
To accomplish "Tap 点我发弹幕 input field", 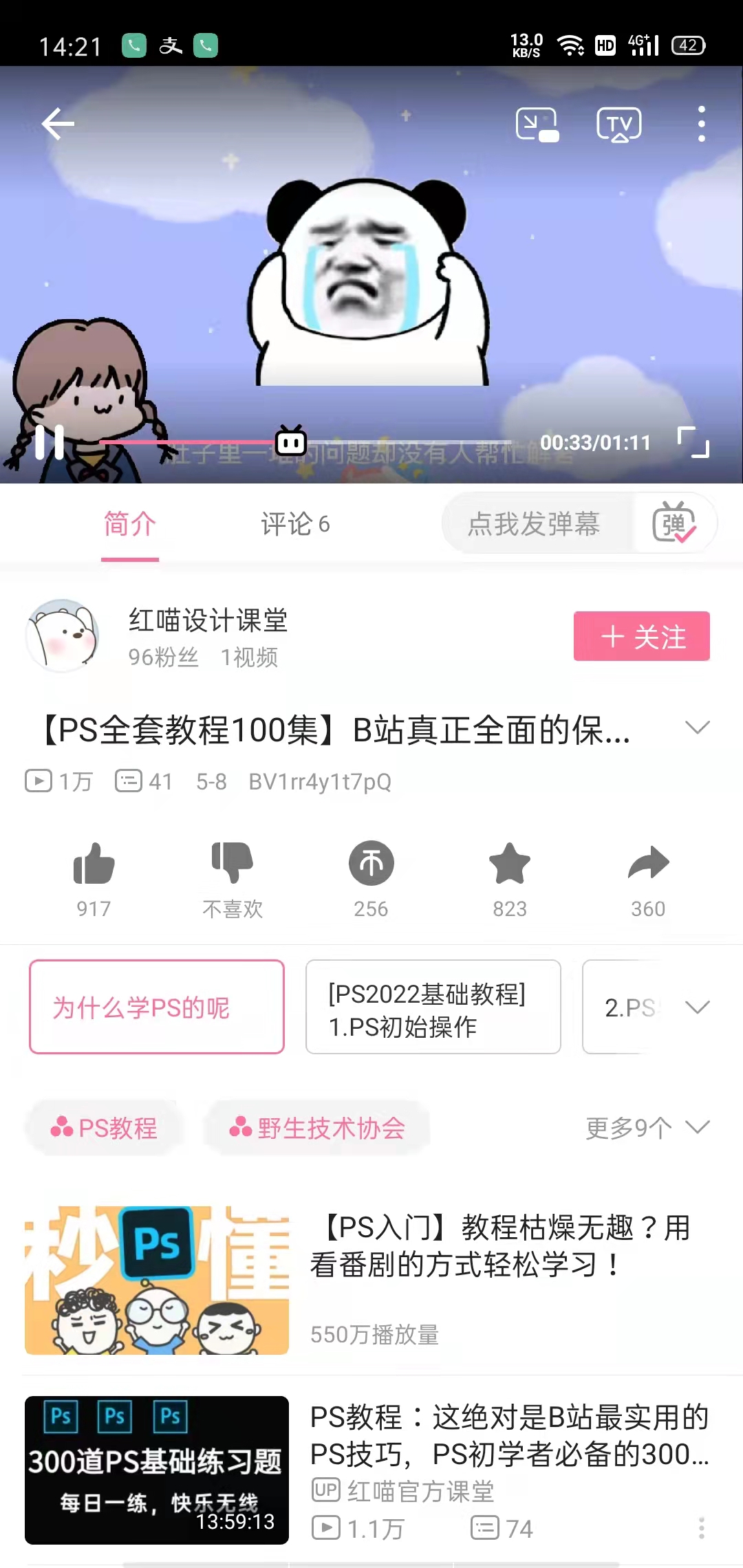I will coord(534,524).
